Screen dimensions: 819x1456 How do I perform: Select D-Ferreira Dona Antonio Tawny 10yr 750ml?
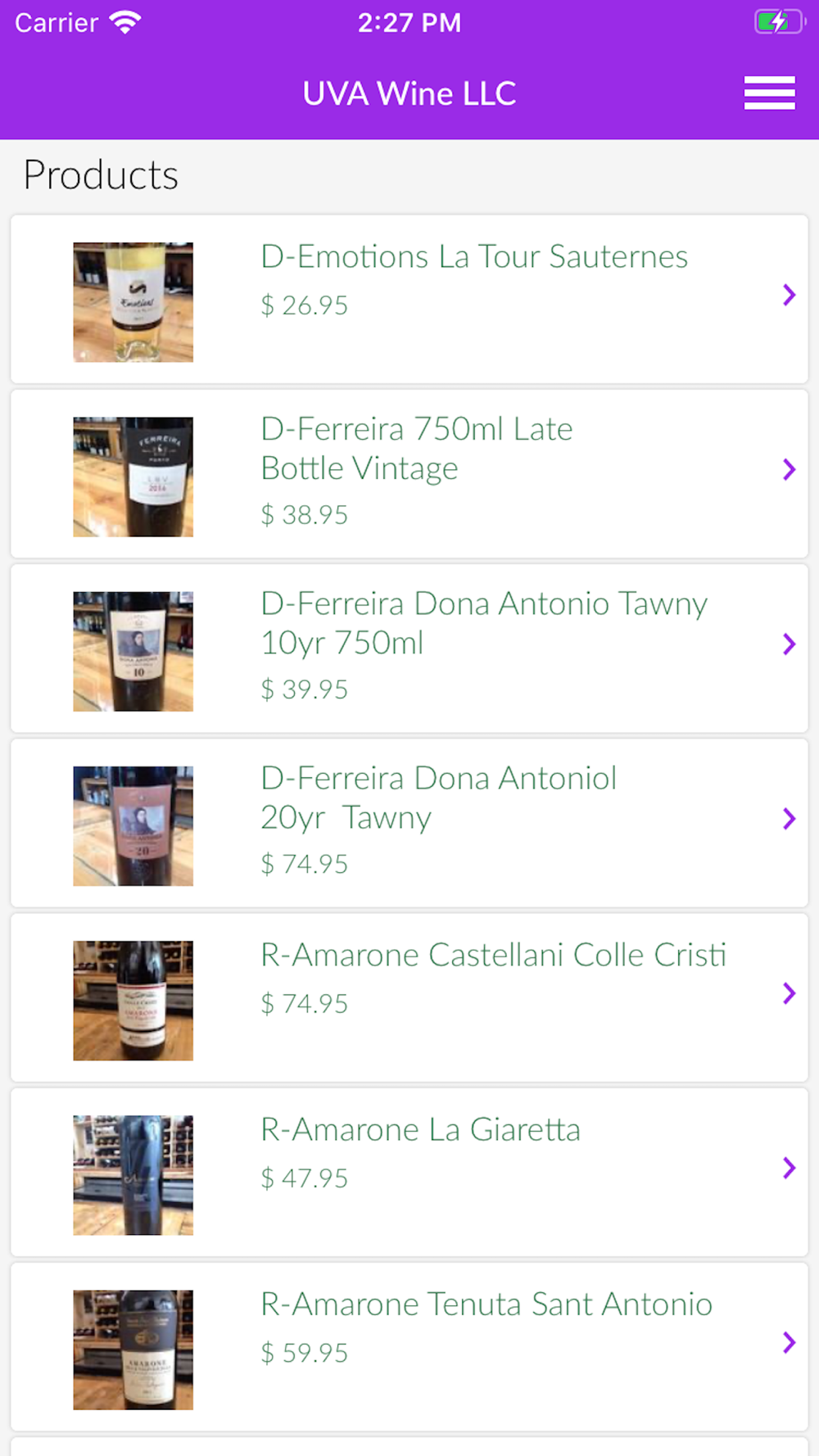(x=409, y=649)
